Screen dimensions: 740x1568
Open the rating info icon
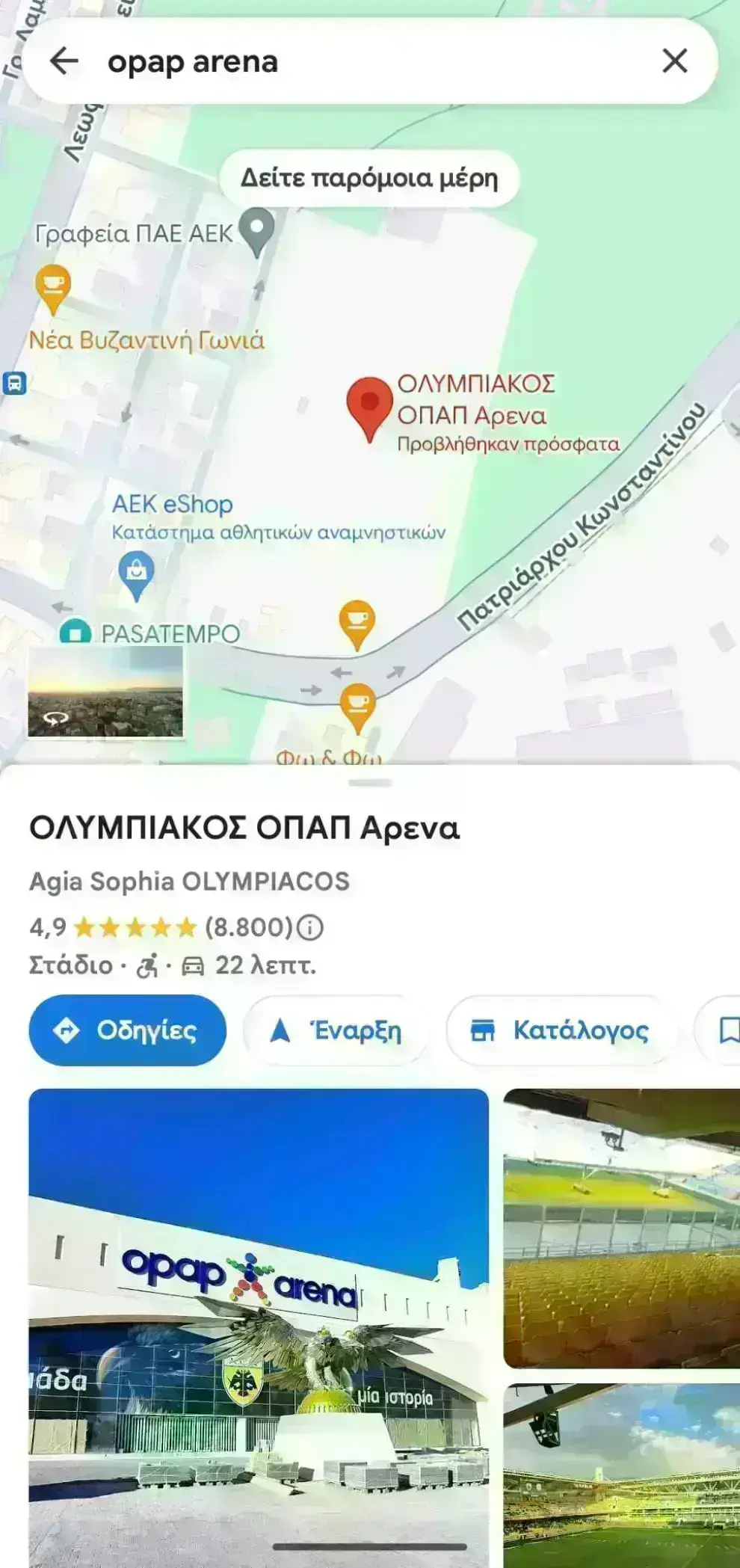(x=310, y=928)
